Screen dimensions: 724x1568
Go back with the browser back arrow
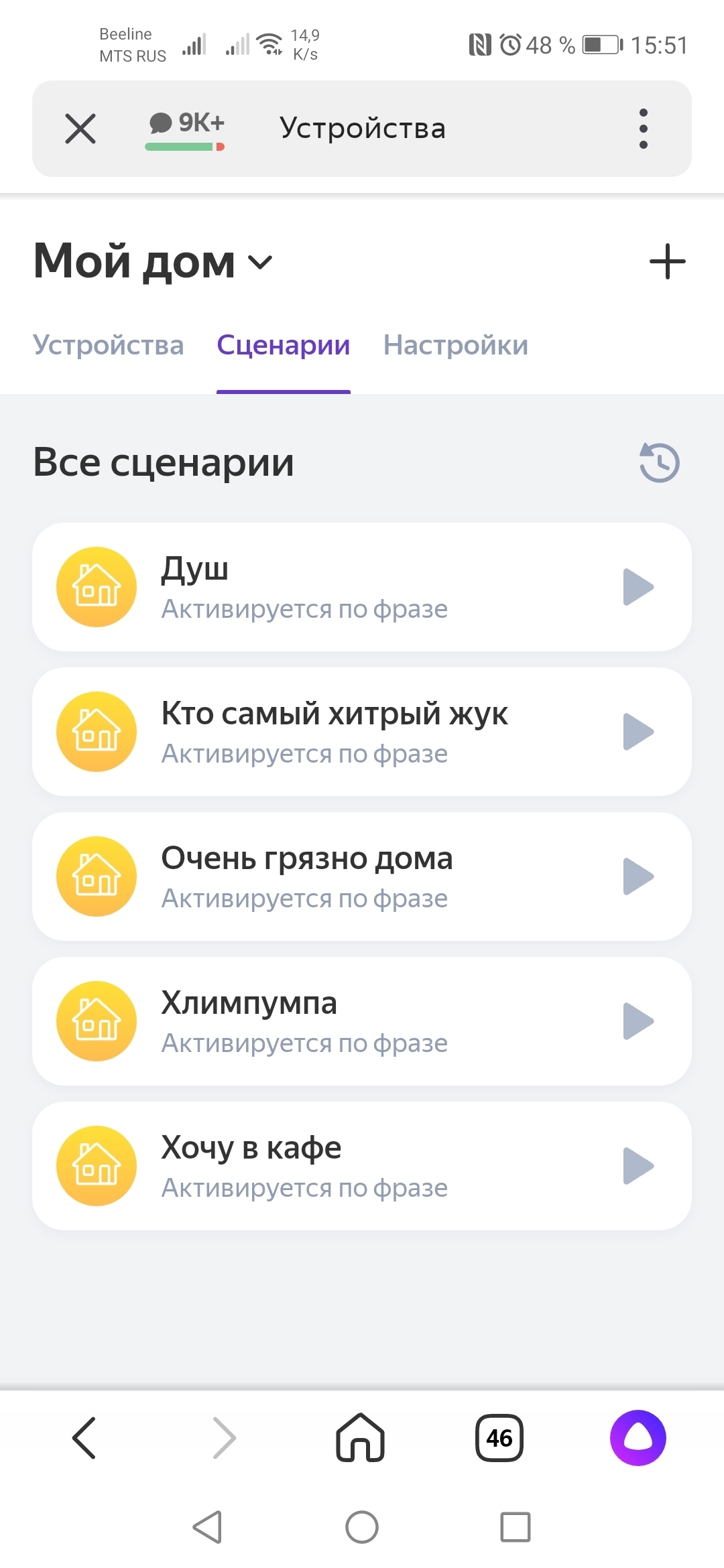(84, 1438)
